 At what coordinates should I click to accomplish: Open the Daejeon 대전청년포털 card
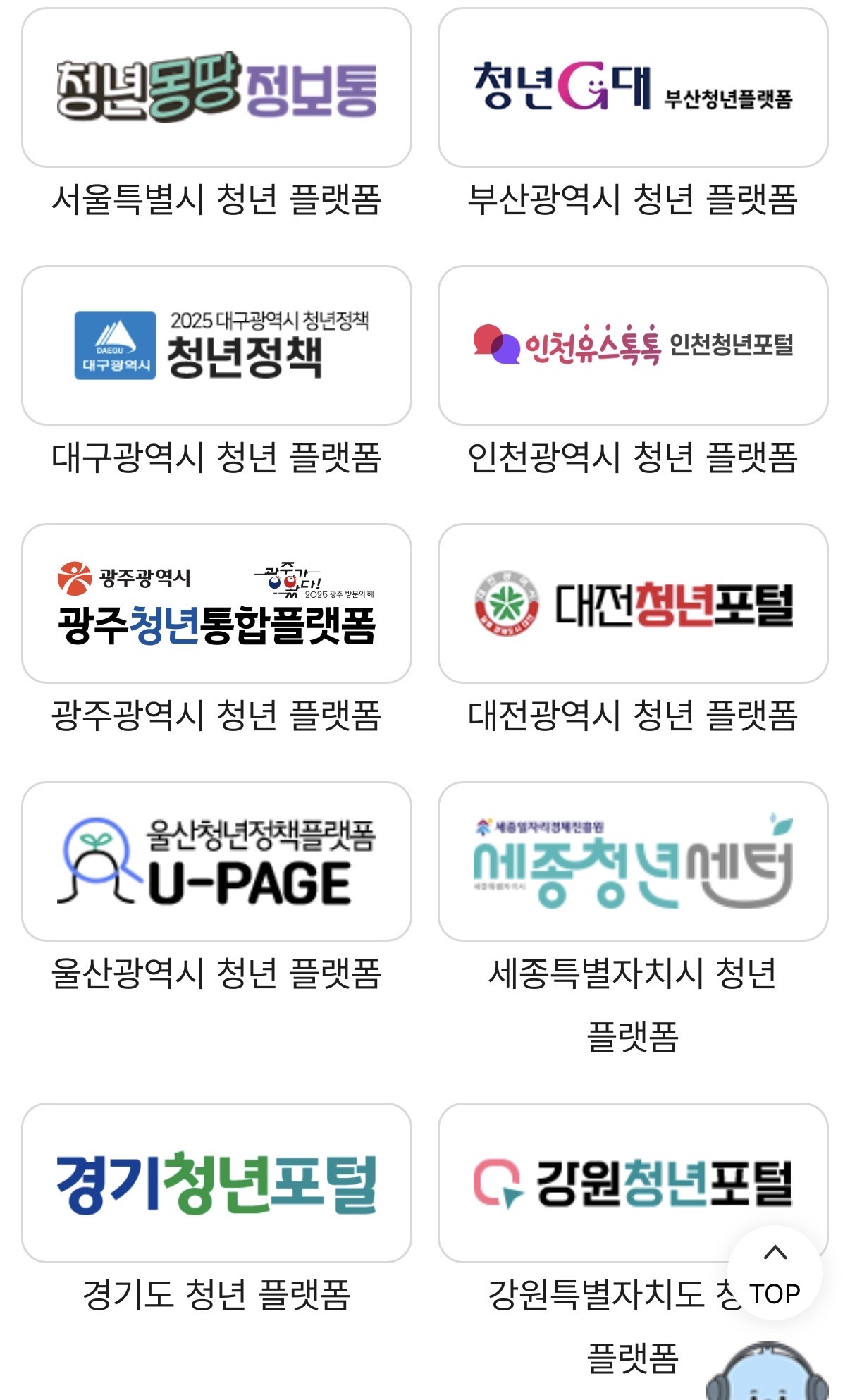tap(632, 603)
